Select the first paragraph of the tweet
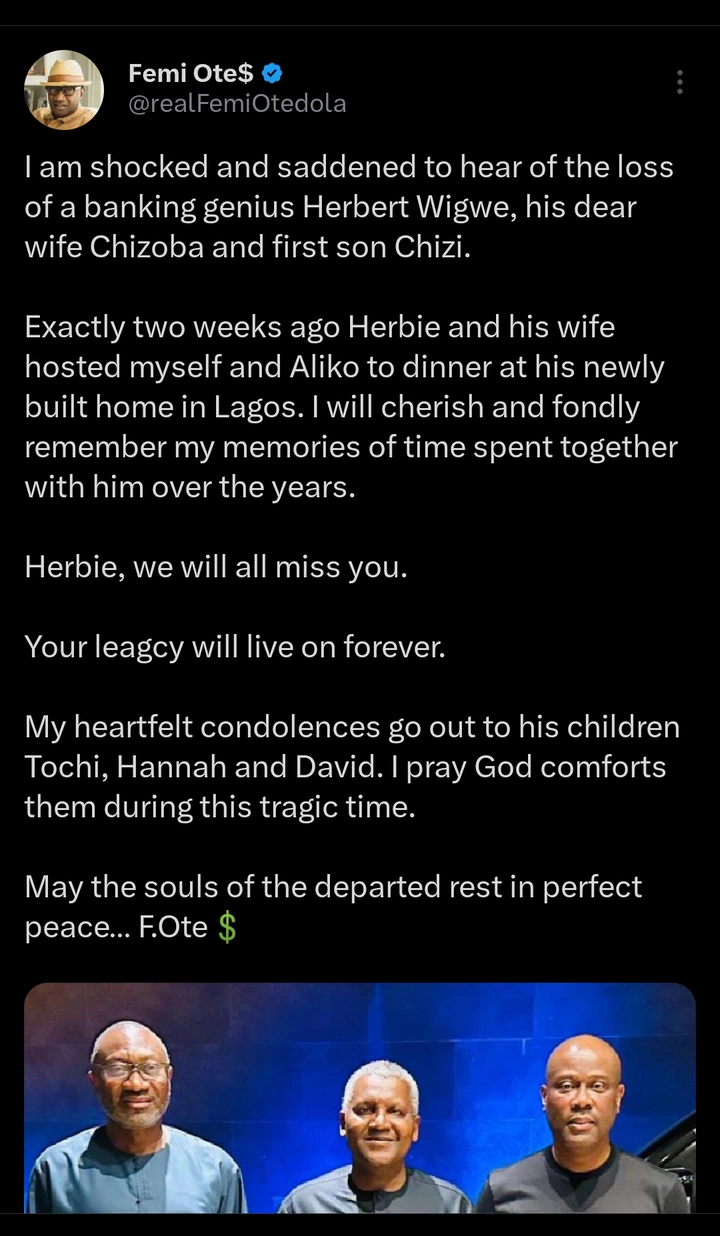 (x=350, y=207)
